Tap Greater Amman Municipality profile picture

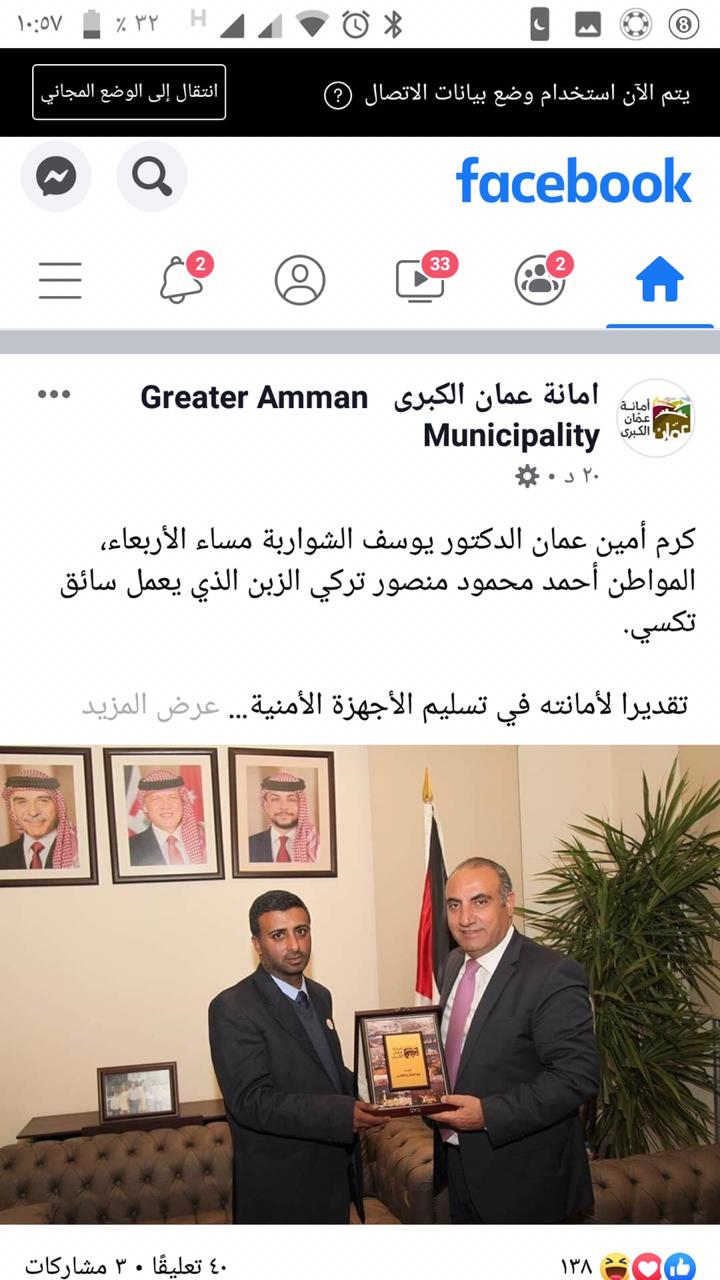tap(656, 418)
